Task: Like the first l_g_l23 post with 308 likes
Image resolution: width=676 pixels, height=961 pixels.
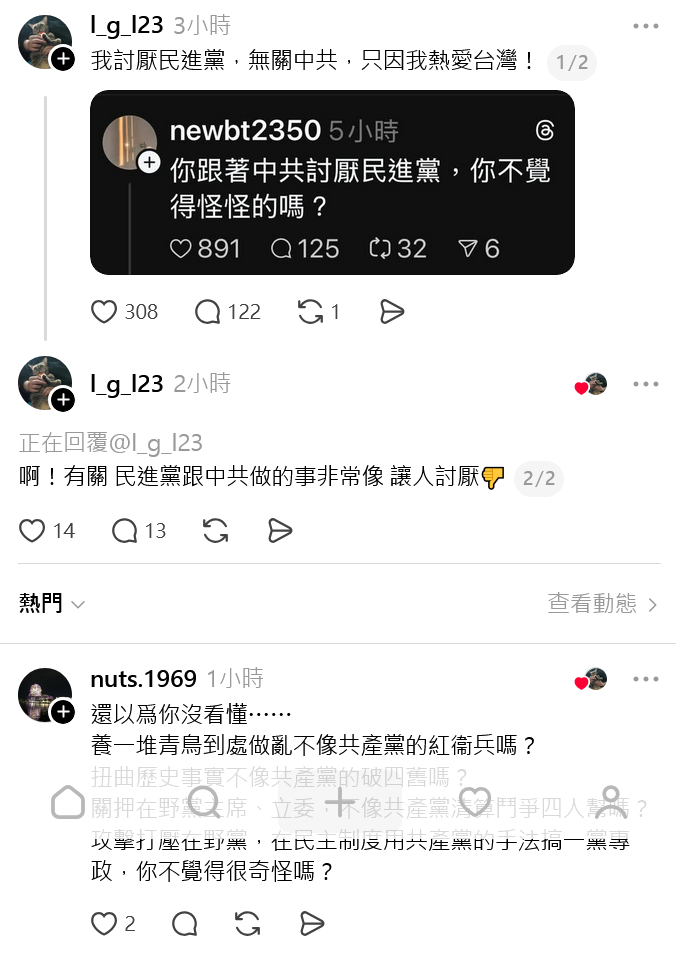Action: pyautogui.click(x=105, y=312)
